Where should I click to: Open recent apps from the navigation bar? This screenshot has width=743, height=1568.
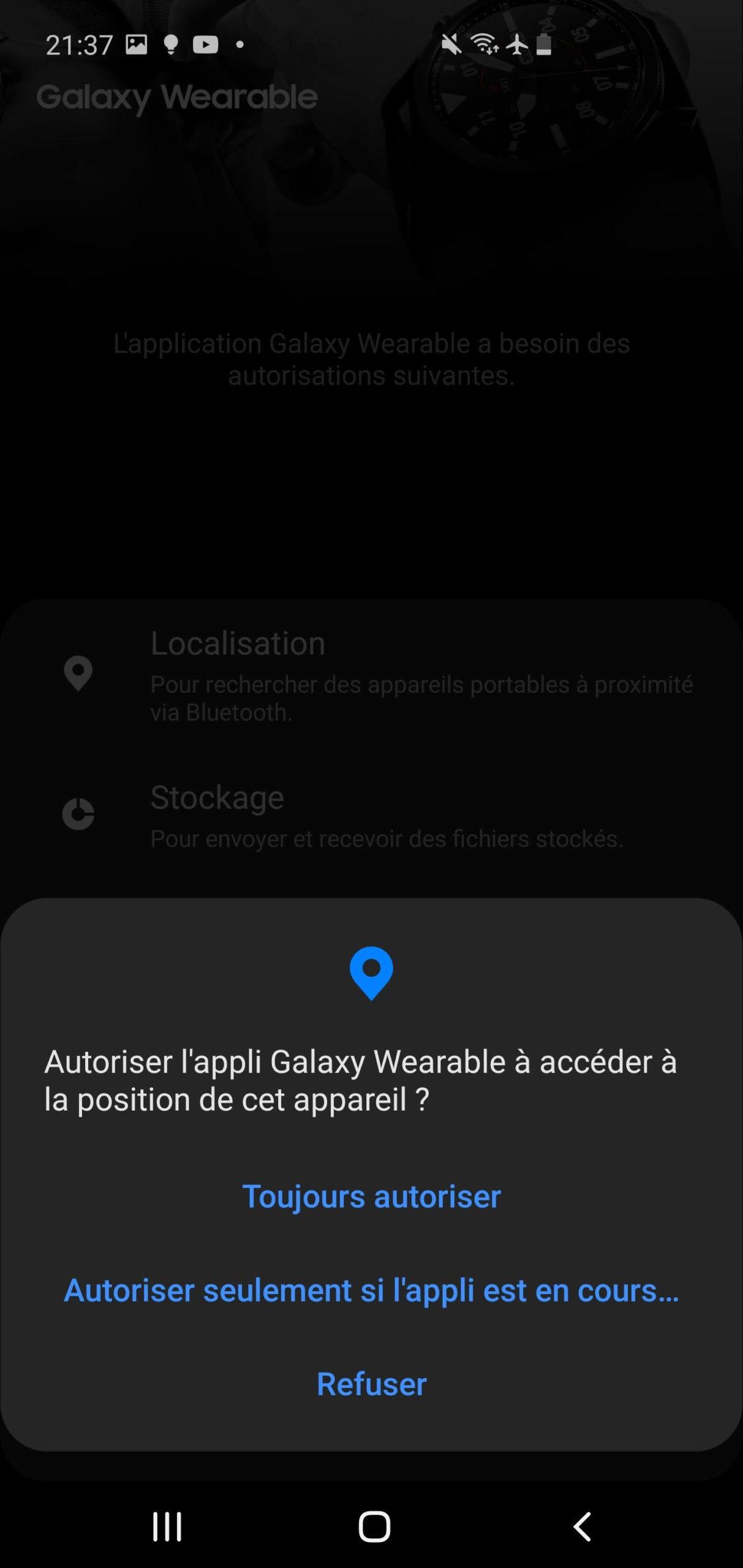coord(167,1526)
